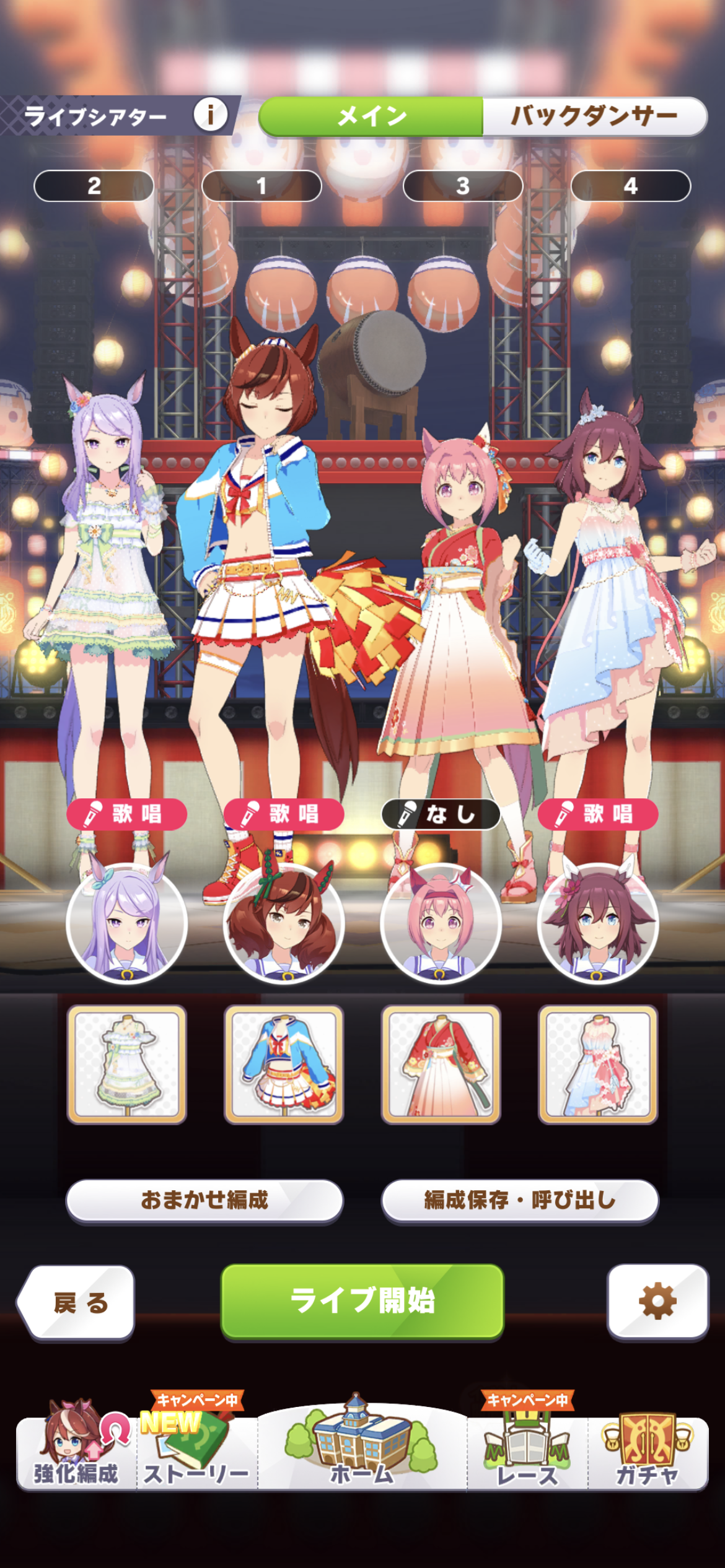This screenshot has height=1568, width=725.
Task: Open the ライブシアター info icon
Action: tap(210, 115)
